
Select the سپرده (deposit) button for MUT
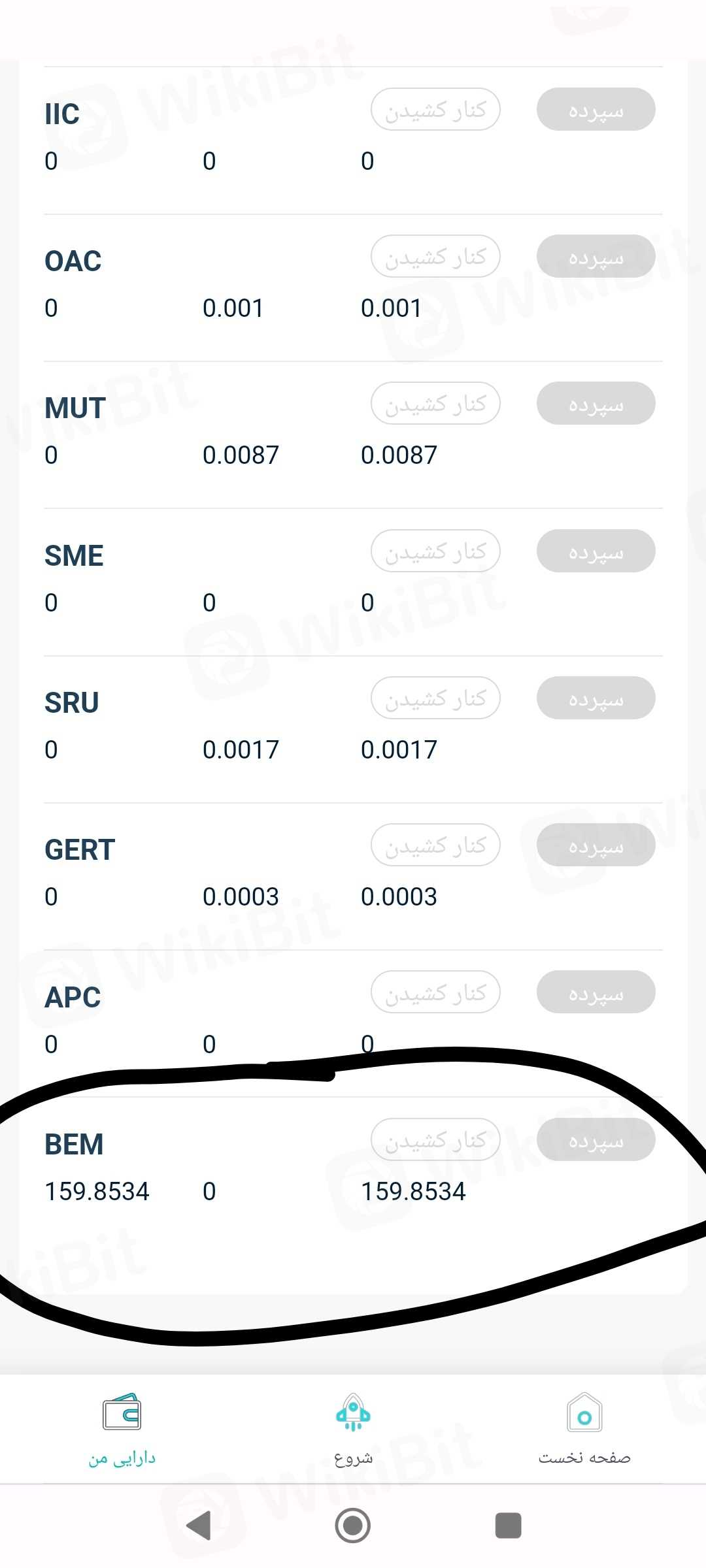click(596, 404)
